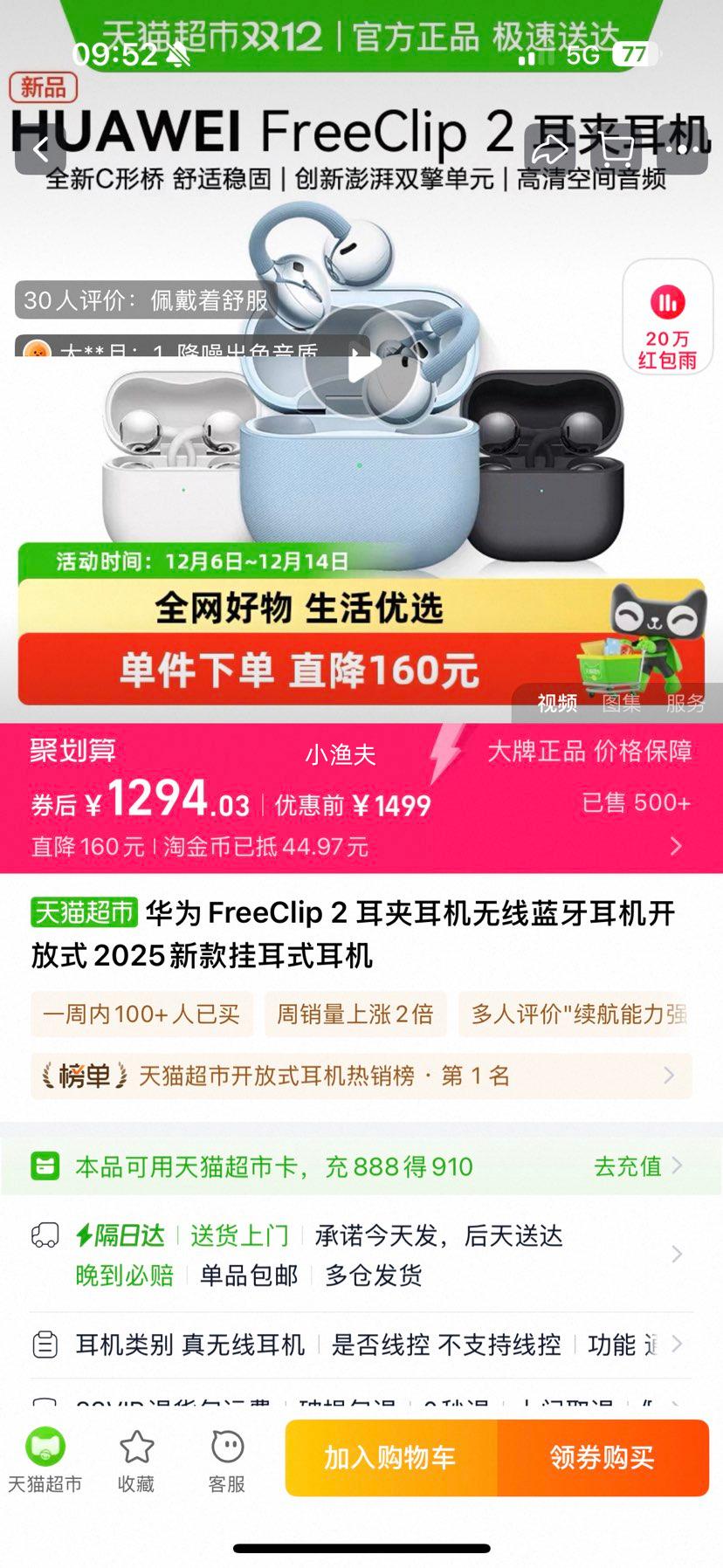Tap the back arrow at top left
Image resolution: width=723 pixels, height=1568 pixels.
click(41, 150)
